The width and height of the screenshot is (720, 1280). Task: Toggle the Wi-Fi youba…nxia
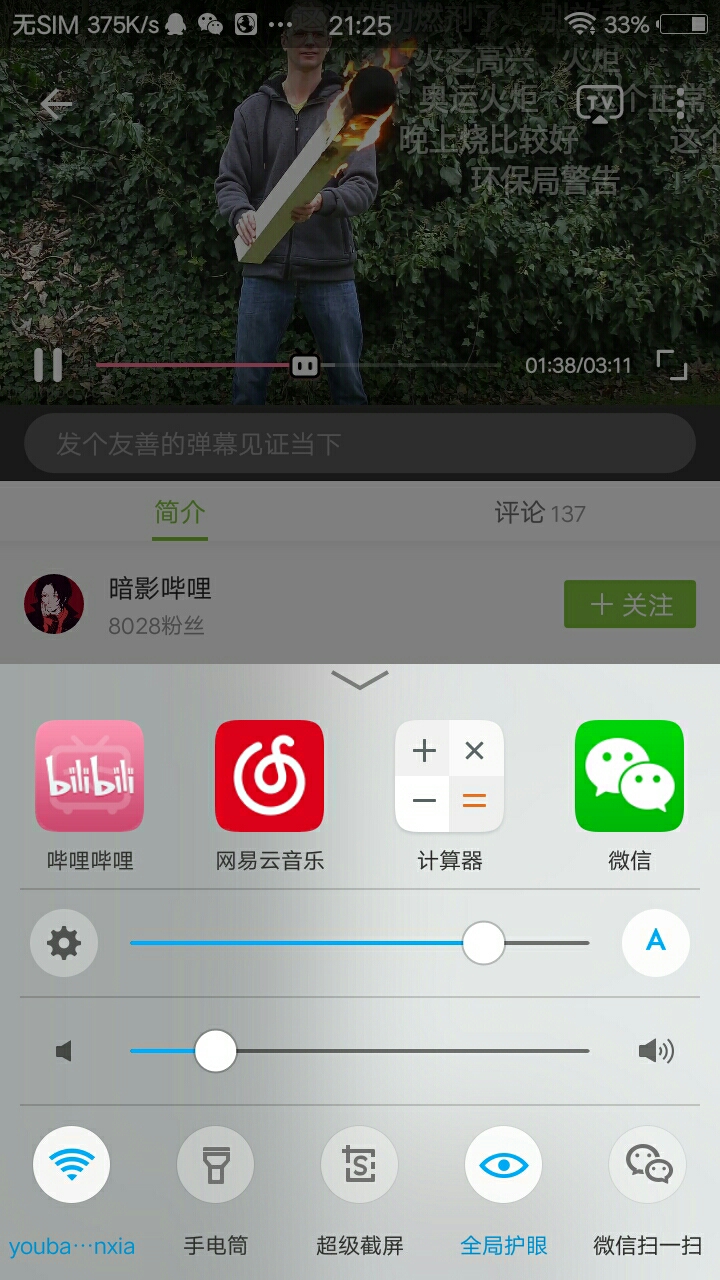[72, 1164]
